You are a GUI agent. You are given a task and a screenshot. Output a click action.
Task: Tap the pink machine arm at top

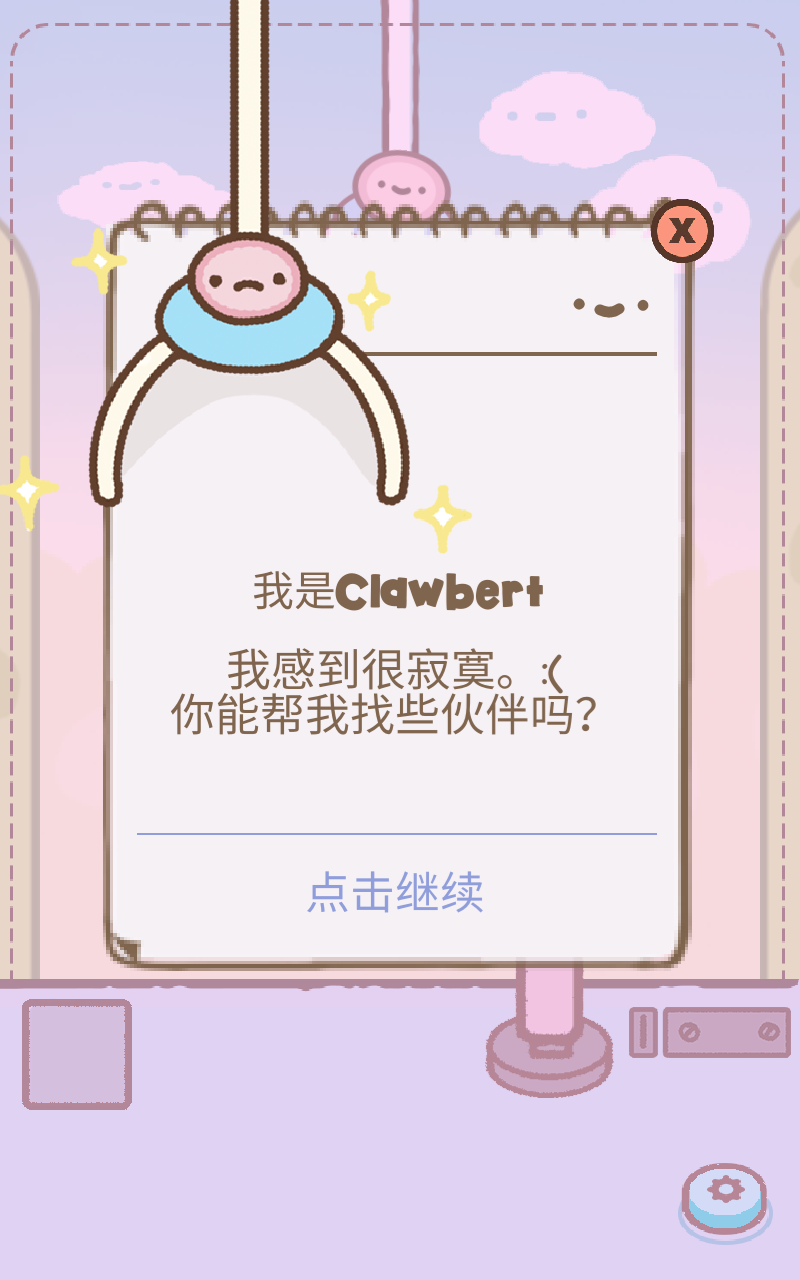pos(398,80)
